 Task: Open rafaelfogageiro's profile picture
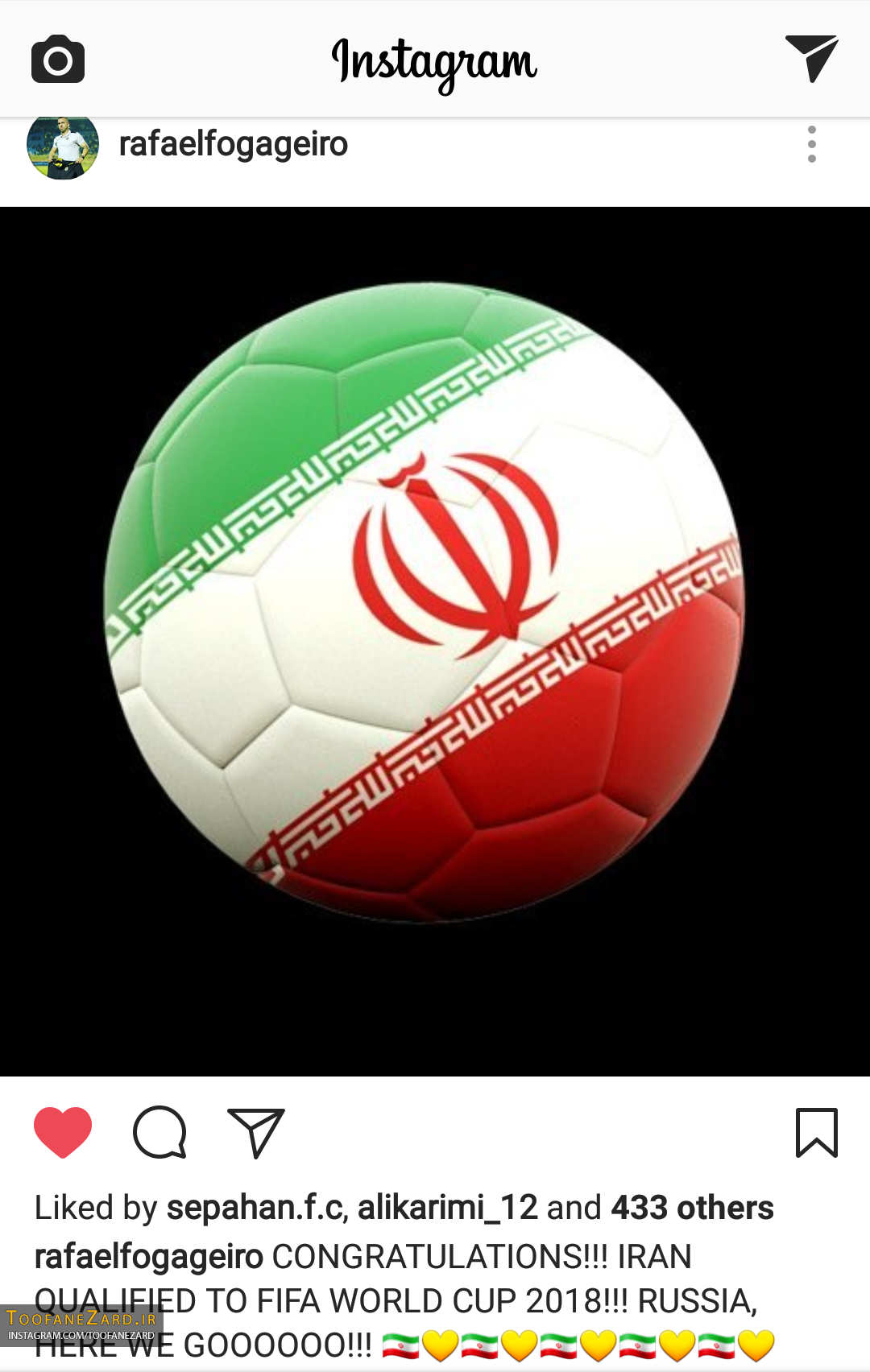(x=63, y=147)
